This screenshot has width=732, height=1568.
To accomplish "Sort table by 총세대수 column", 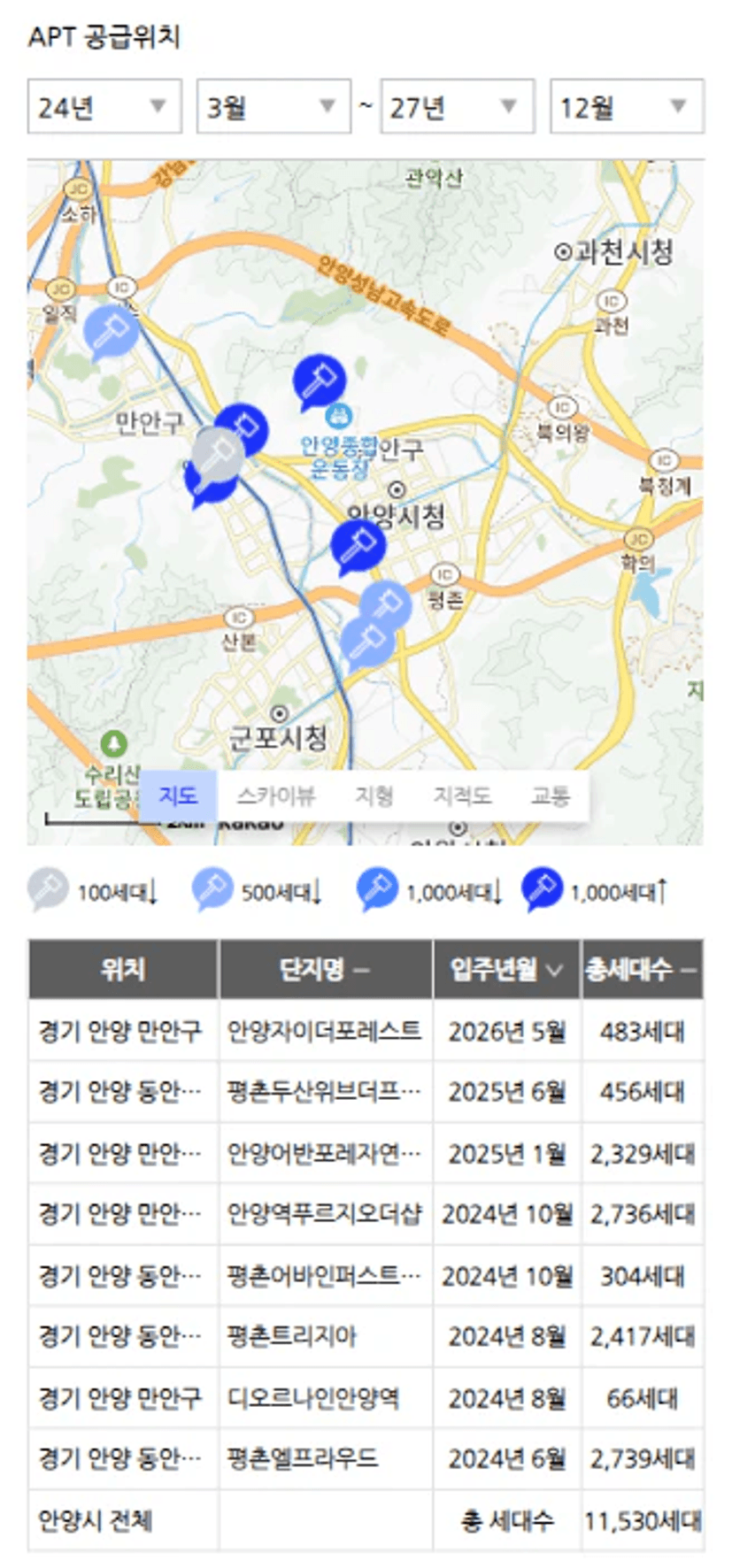I will 643,970.
